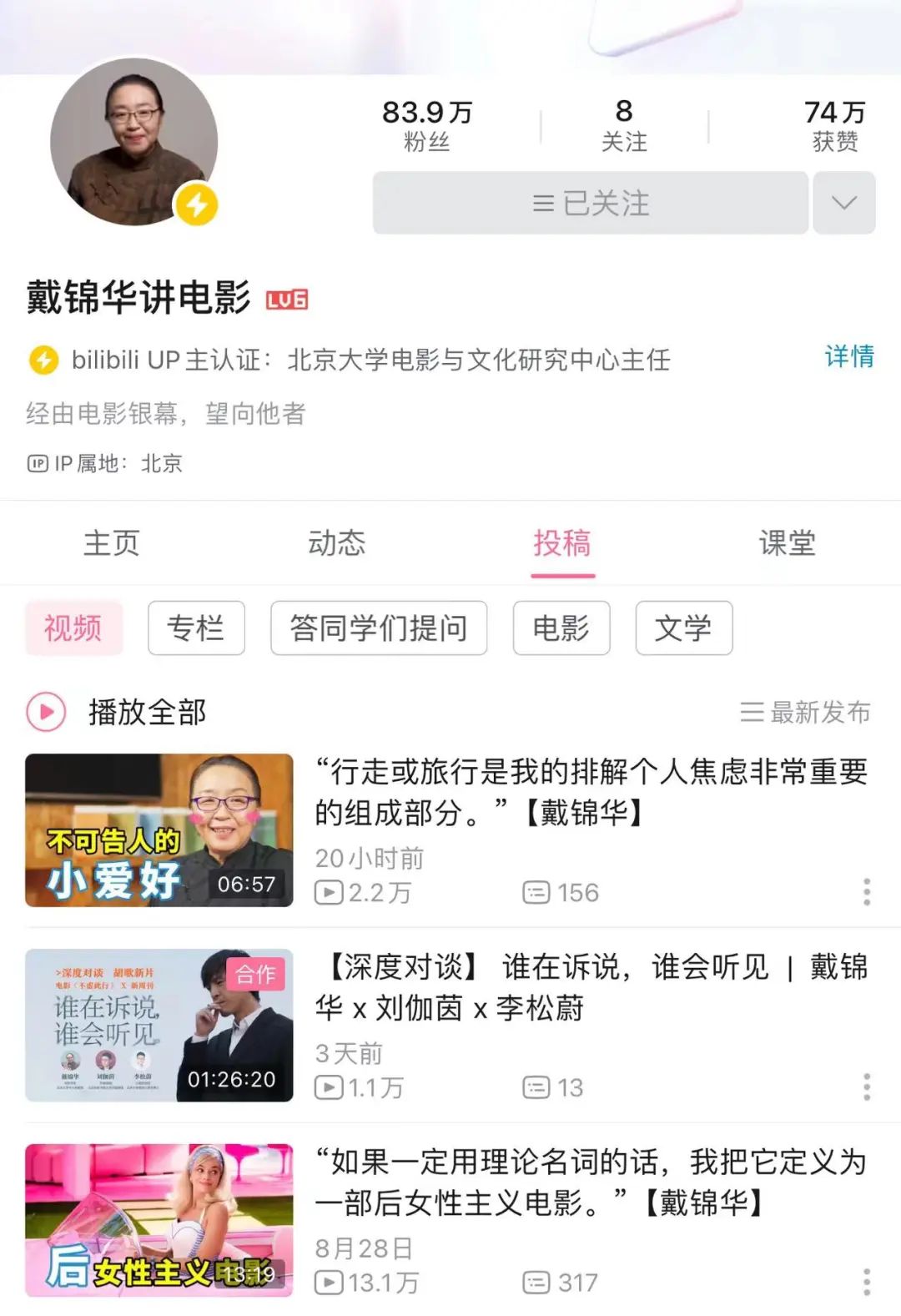901x1316 pixels.
Task: Open the 不可告人的小爱好 video
Action: coord(159,830)
